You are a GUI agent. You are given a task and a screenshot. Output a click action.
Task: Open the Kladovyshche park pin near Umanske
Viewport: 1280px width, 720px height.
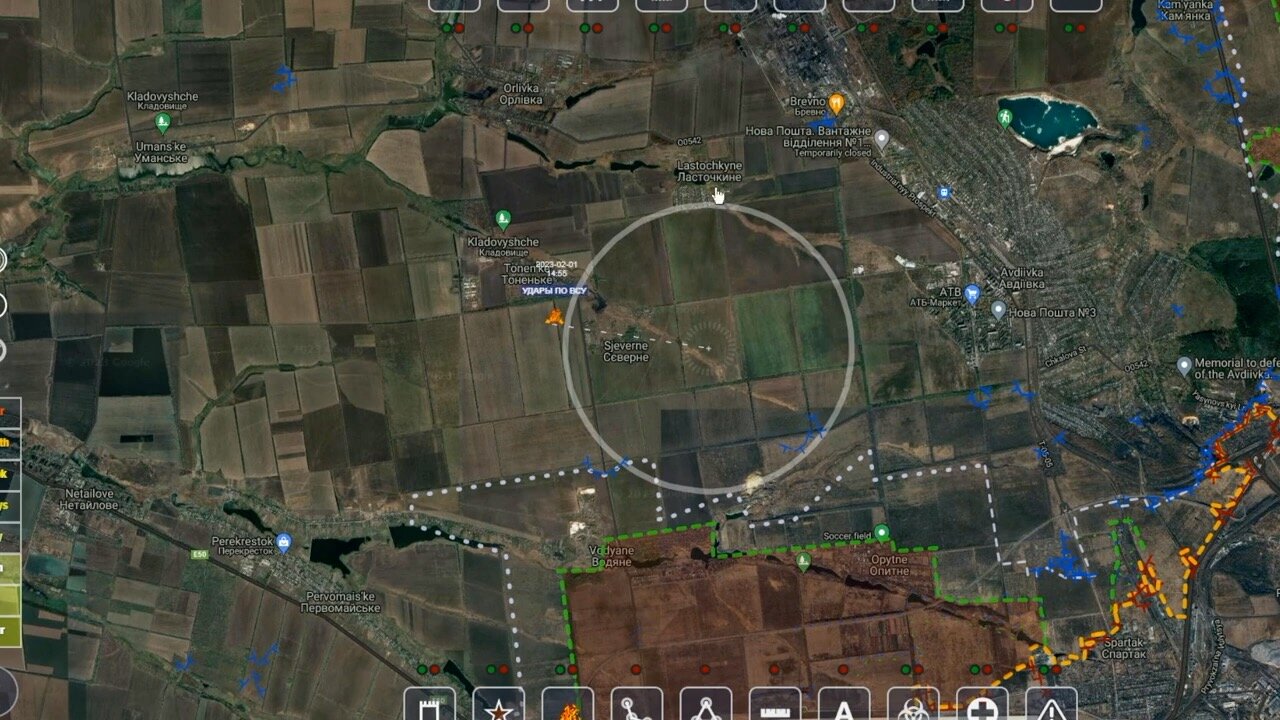coord(163,122)
